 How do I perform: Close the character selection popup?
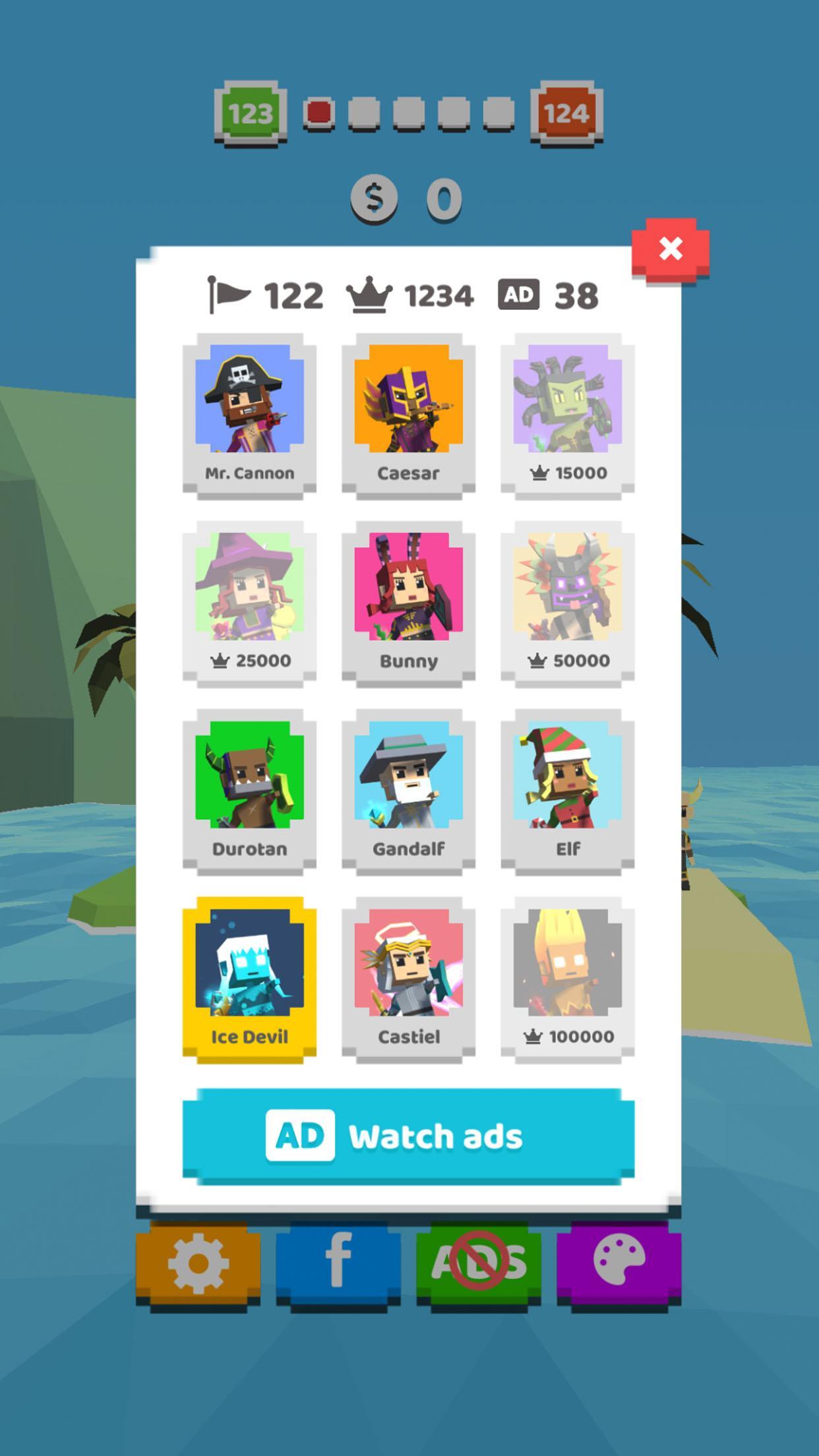(x=670, y=250)
